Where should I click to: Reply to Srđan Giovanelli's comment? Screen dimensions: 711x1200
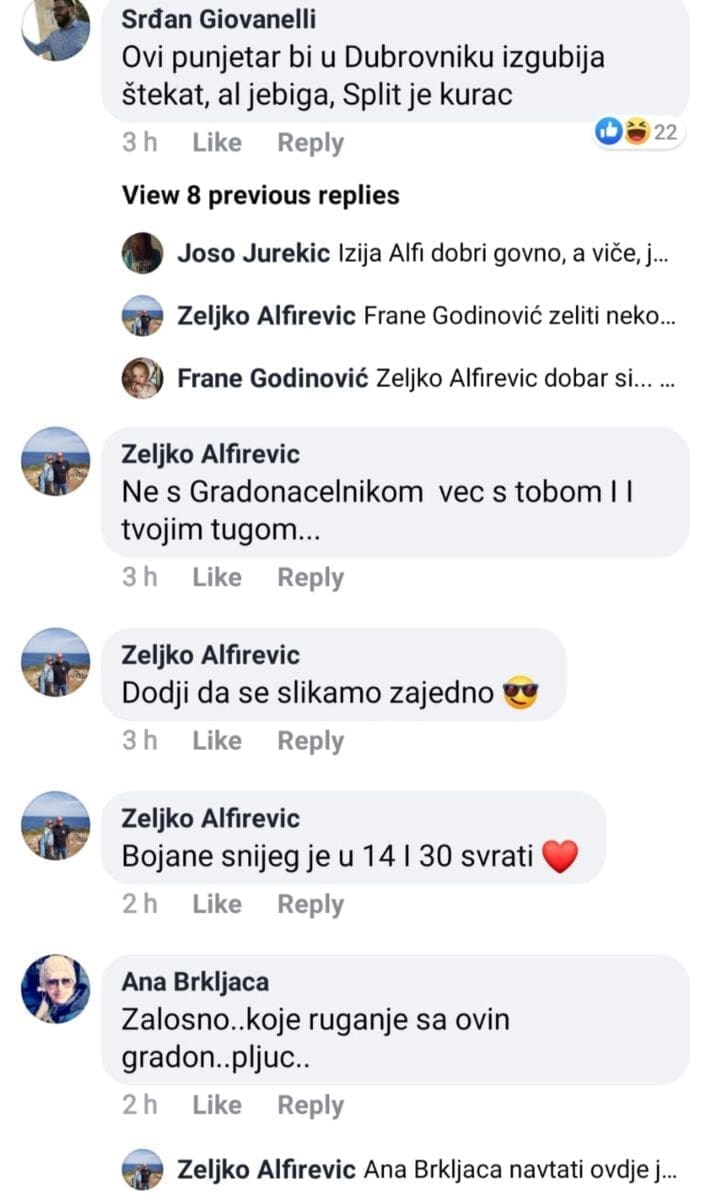tap(310, 143)
